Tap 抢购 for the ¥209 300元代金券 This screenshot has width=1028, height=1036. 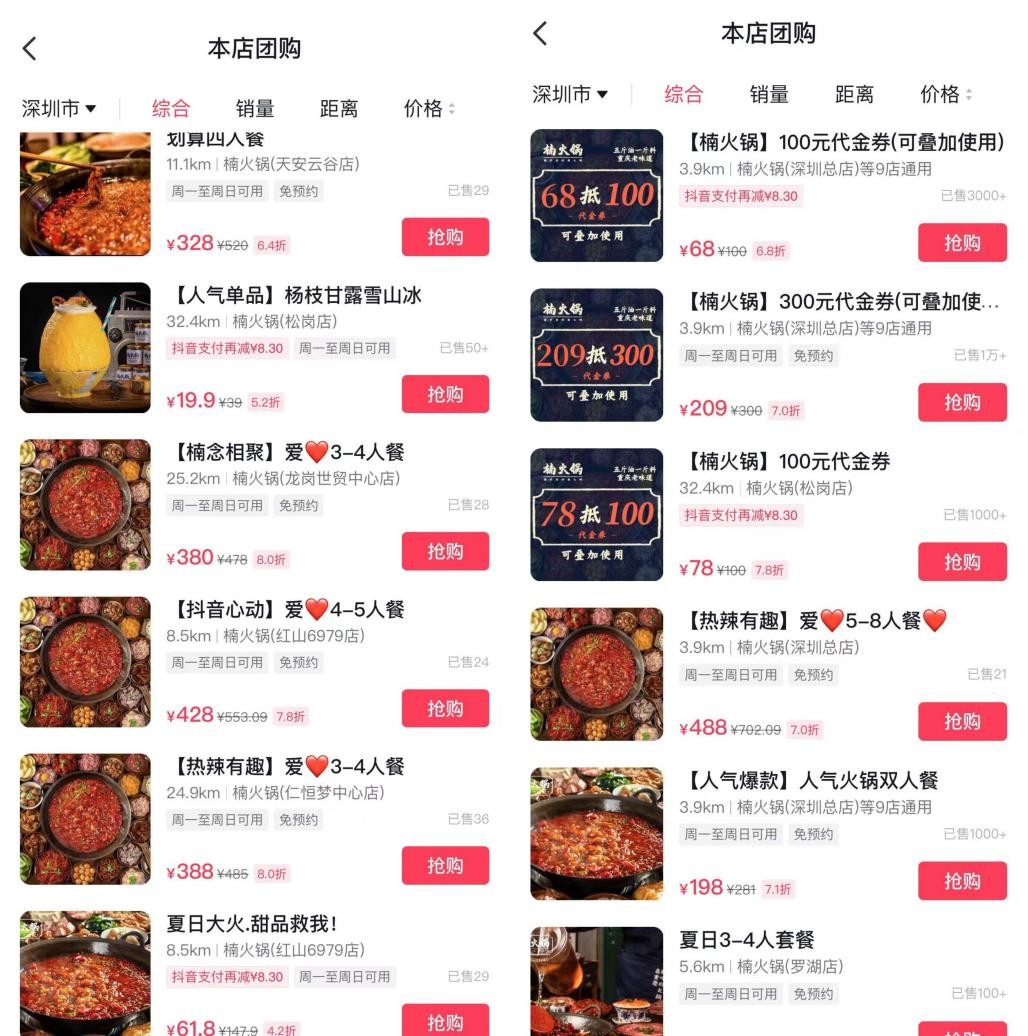[x=961, y=402]
